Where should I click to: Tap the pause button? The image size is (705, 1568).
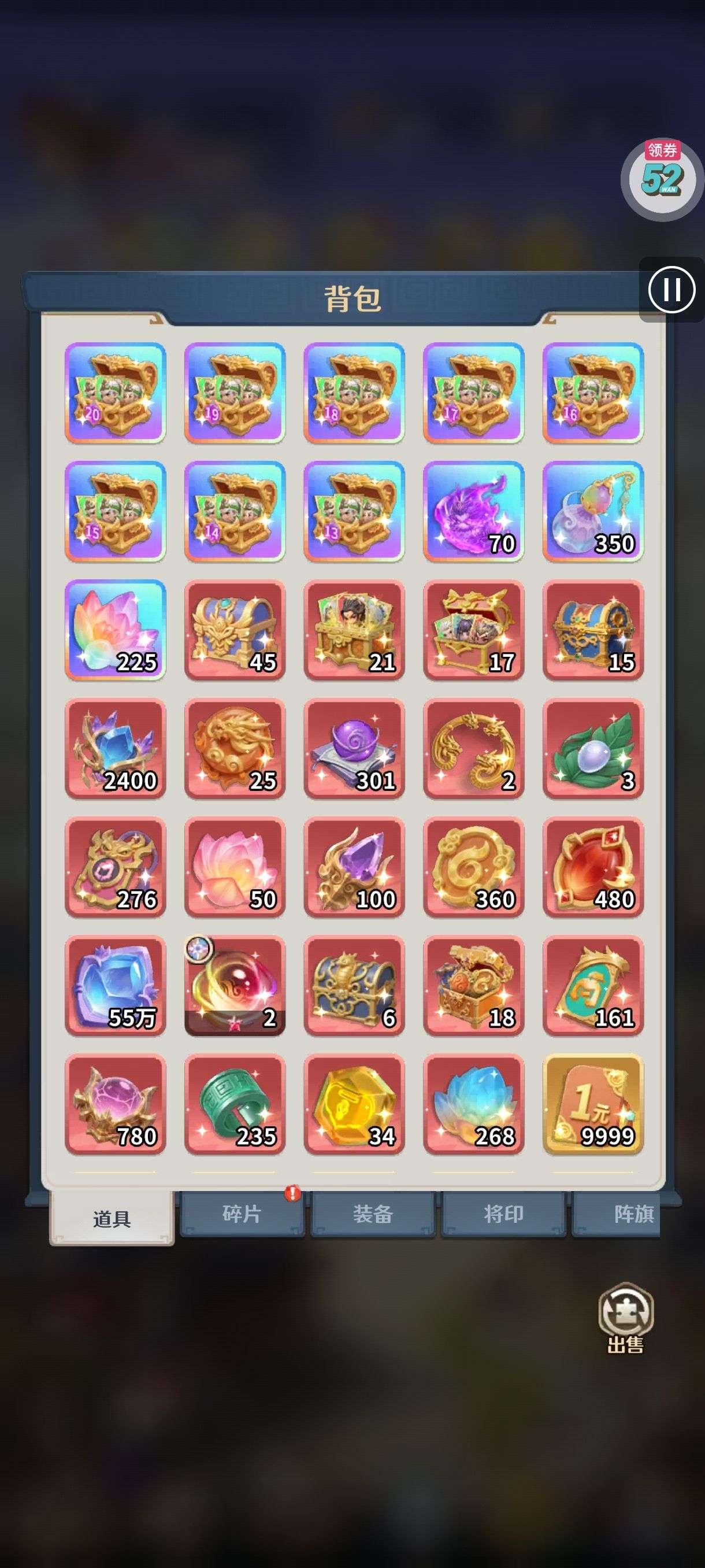[x=671, y=290]
